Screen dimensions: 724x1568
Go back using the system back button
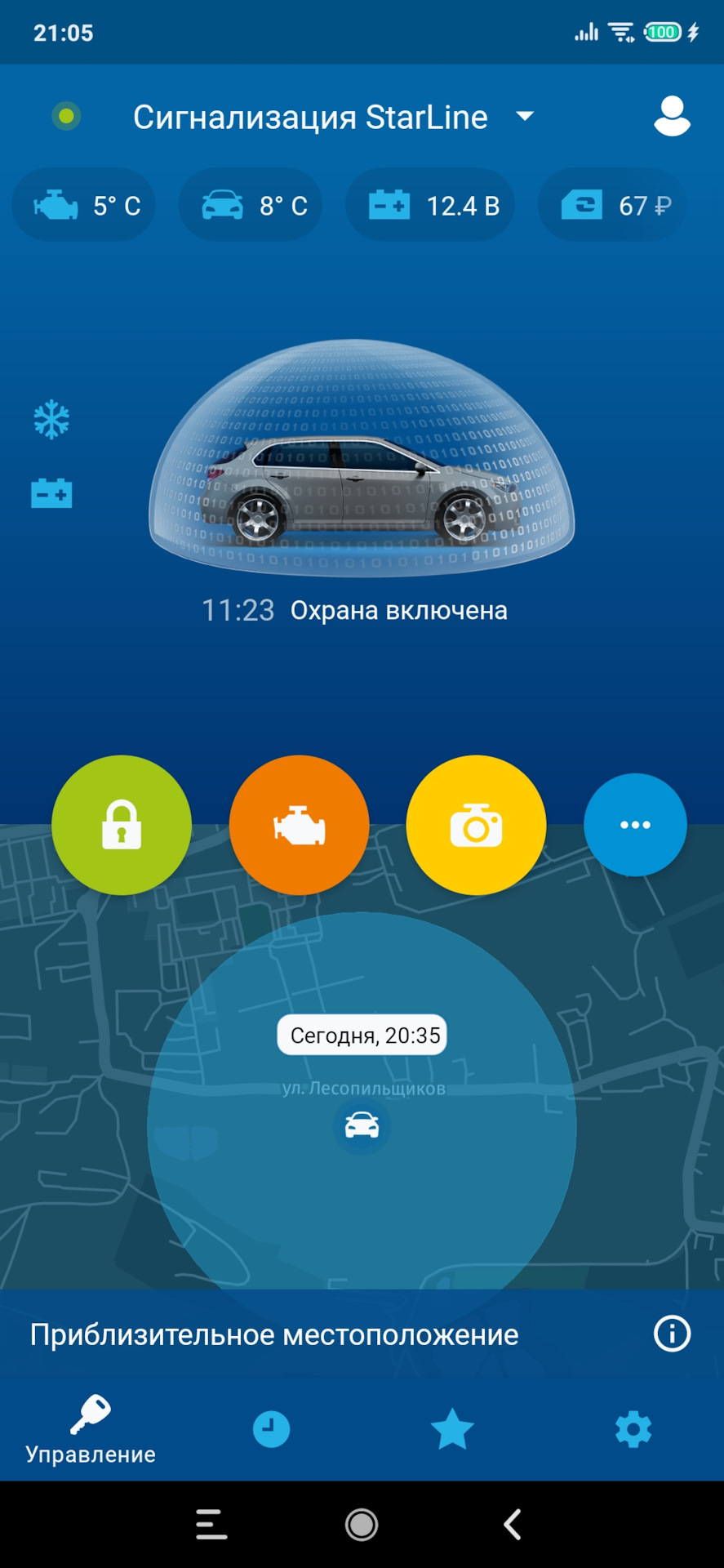point(513,1524)
